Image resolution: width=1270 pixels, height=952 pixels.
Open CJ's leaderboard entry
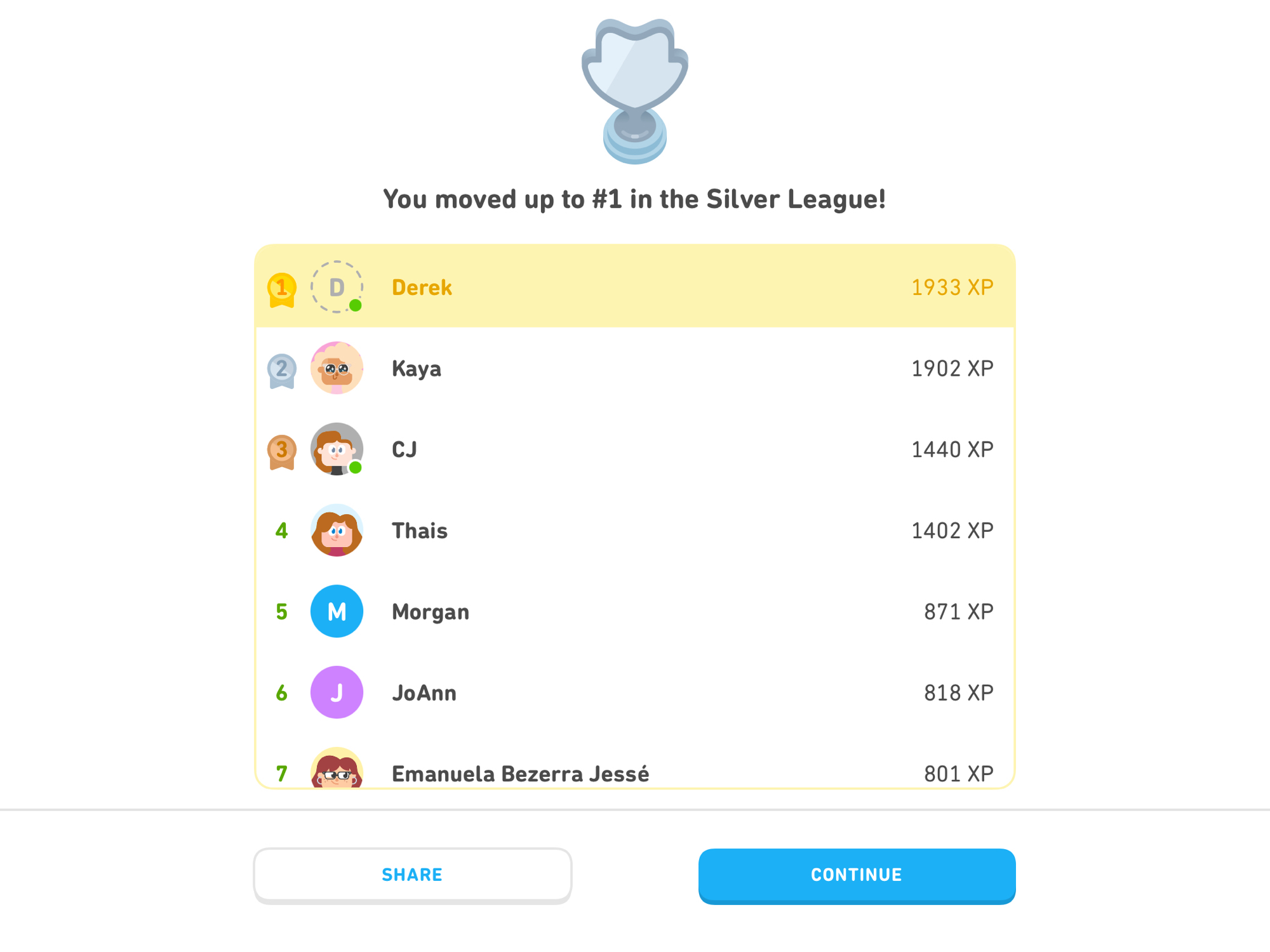pyautogui.click(x=634, y=449)
